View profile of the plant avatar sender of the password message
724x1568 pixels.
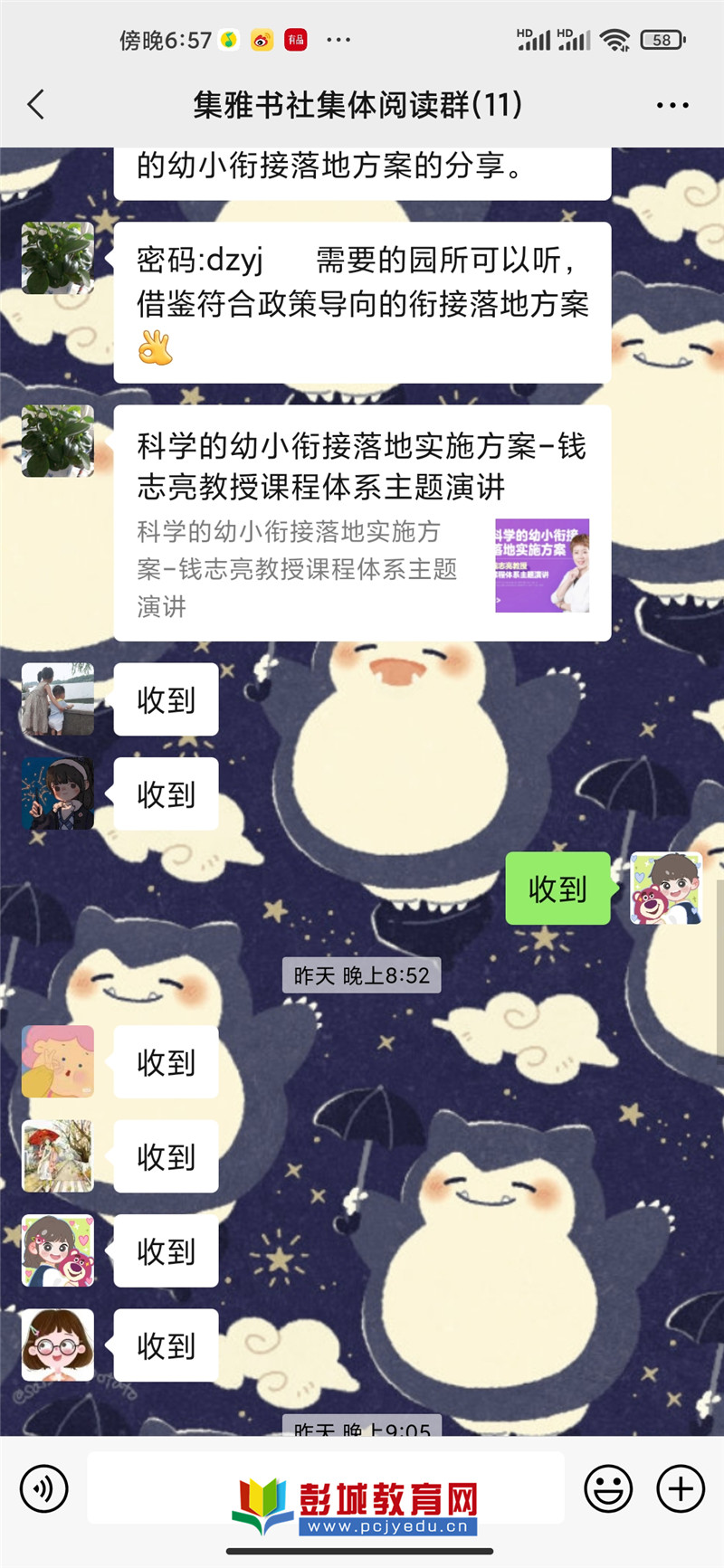[x=58, y=258]
